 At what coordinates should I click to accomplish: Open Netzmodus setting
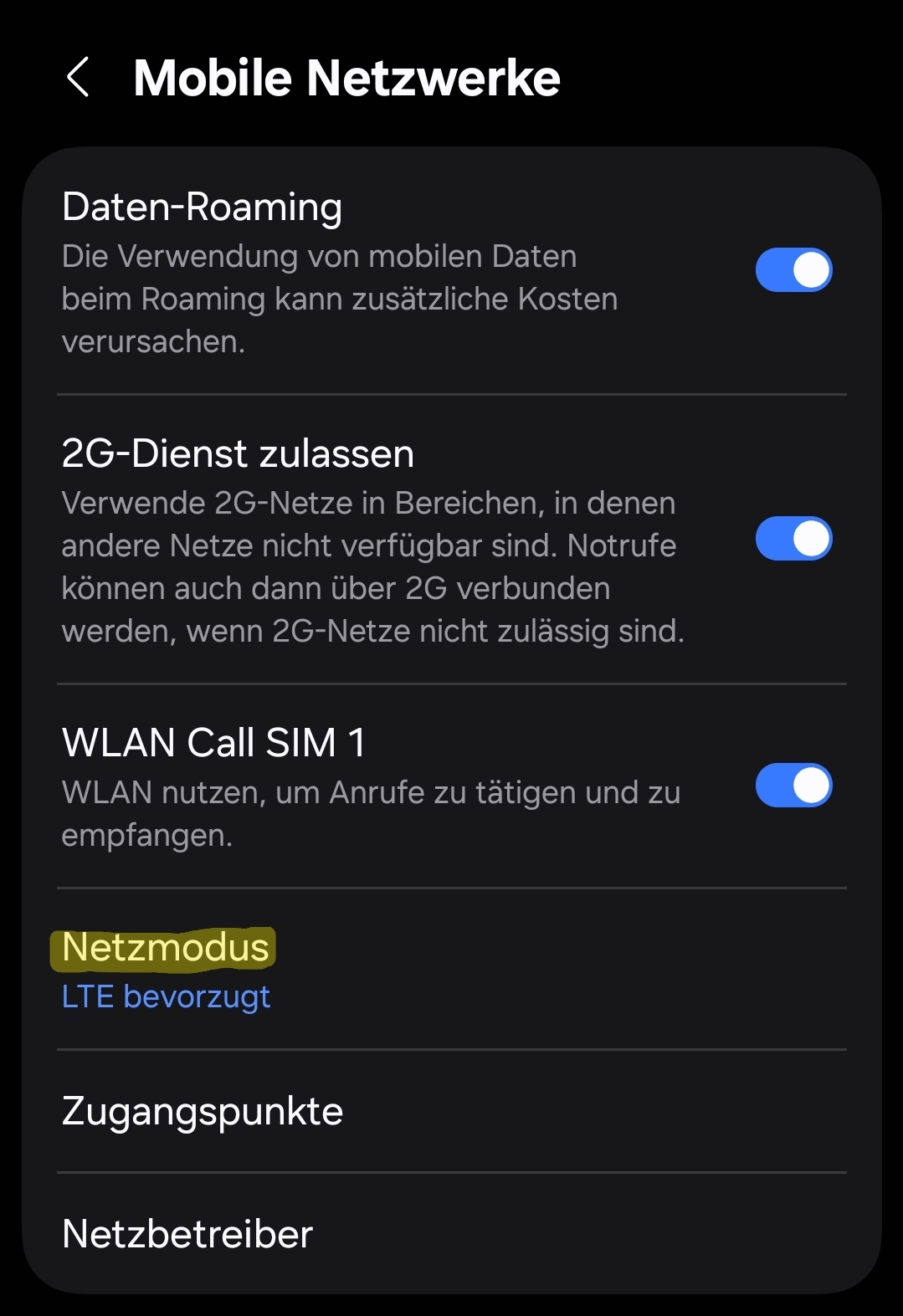point(167,969)
